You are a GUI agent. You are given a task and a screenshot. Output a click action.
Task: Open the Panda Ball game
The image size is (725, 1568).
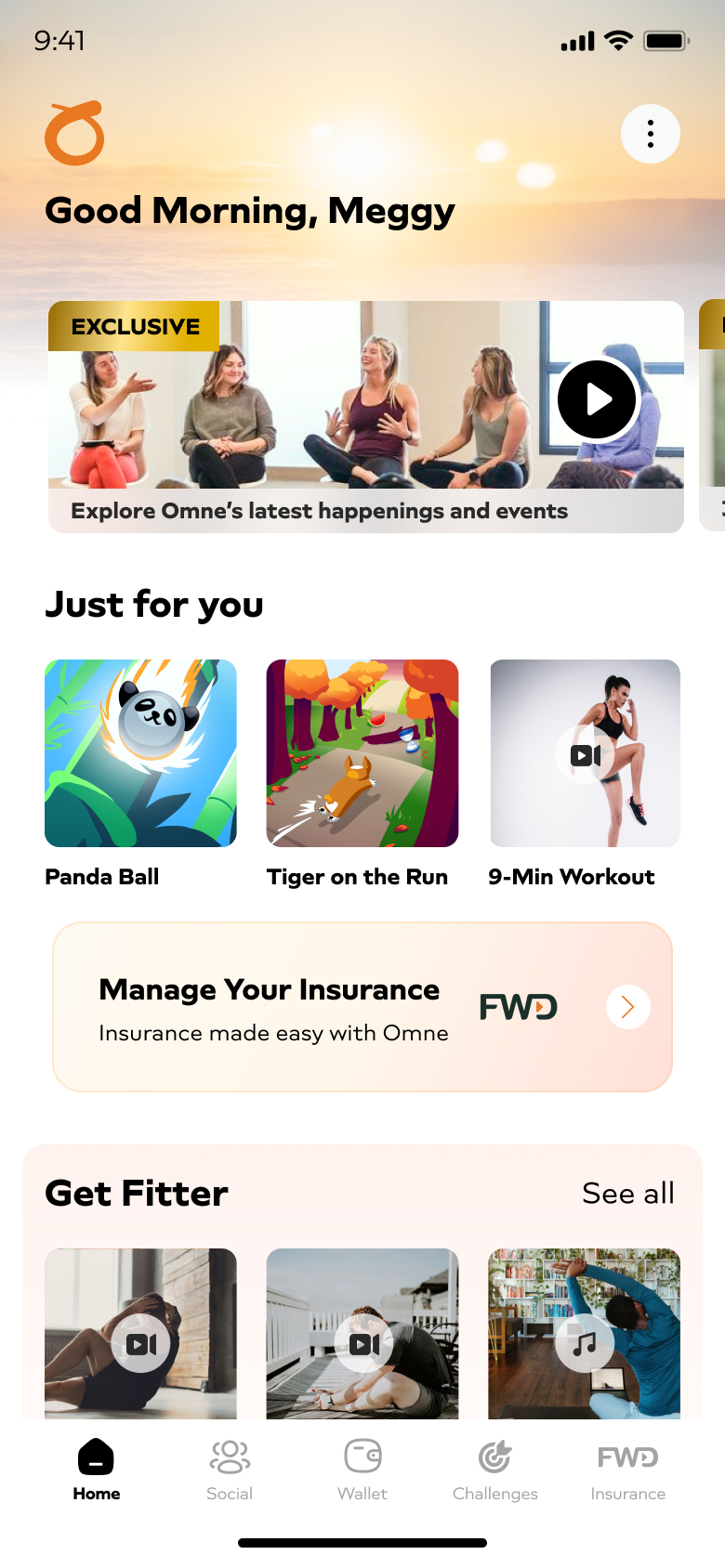[x=140, y=753]
